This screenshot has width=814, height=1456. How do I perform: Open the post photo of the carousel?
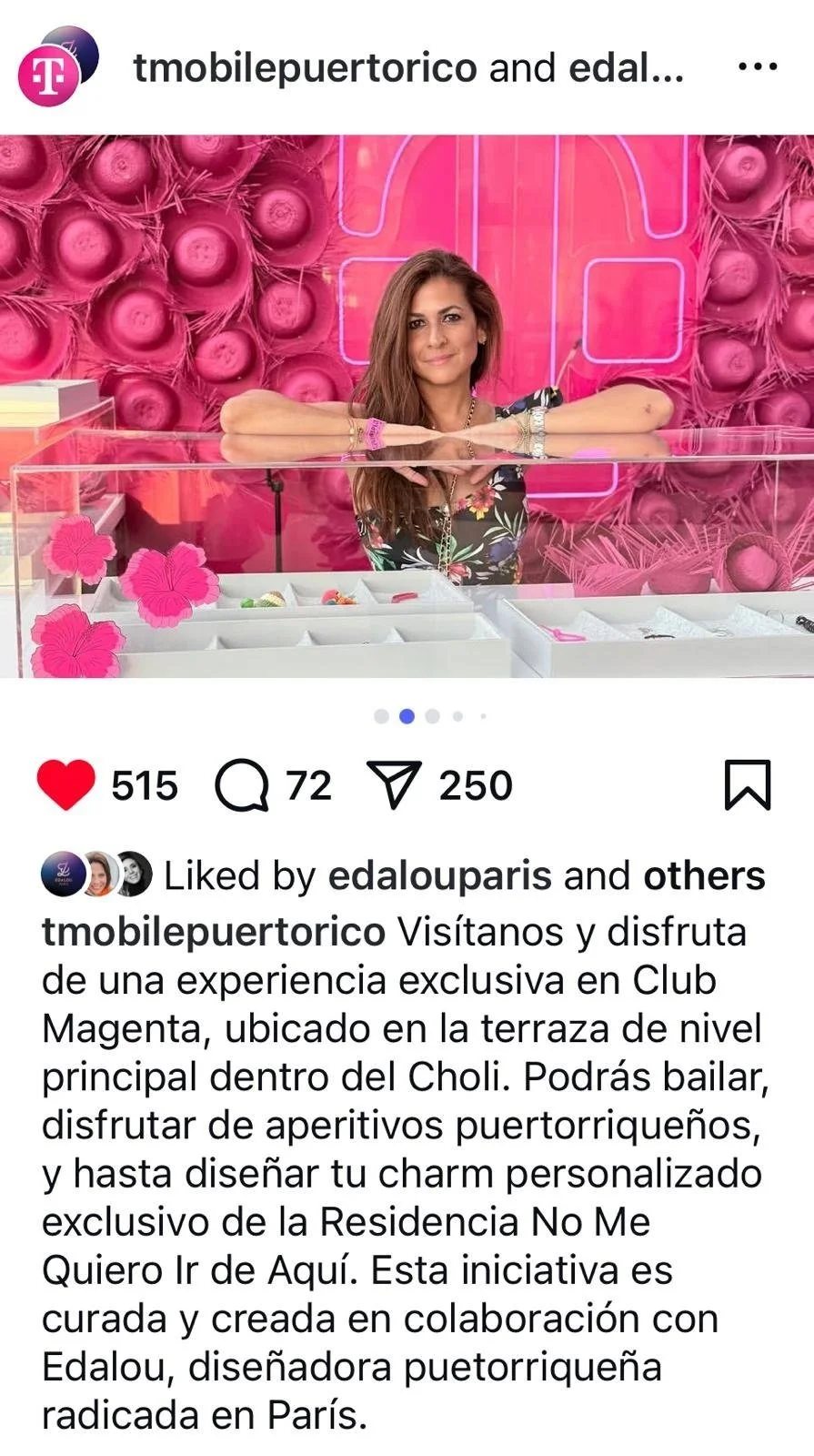click(407, 406)
